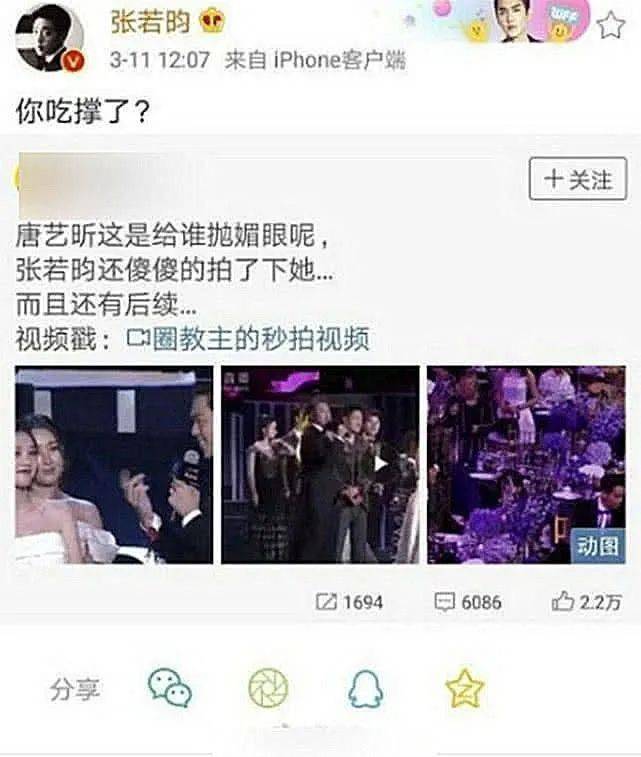Share to Qzone star icon
This screenshot has width=641, height=757.
(465, 688)
